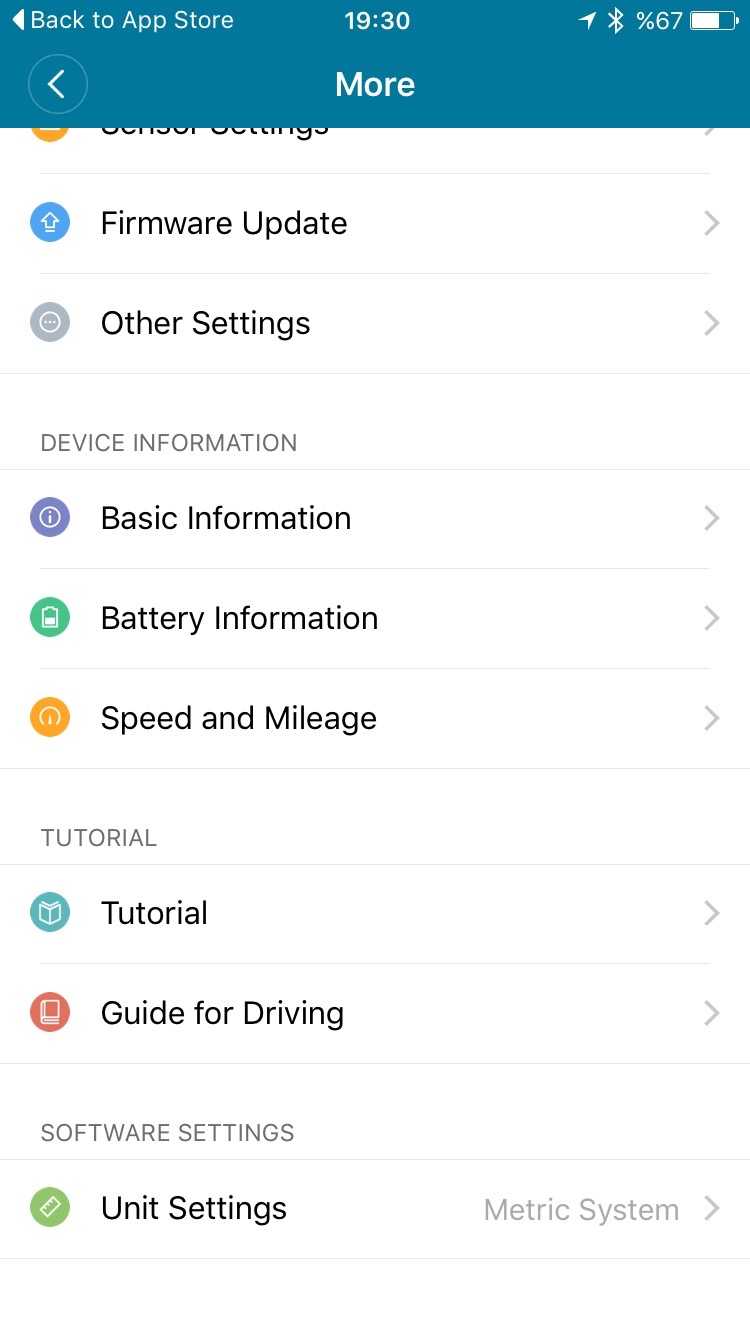Open Firmware Update

(x=375, y=223)
